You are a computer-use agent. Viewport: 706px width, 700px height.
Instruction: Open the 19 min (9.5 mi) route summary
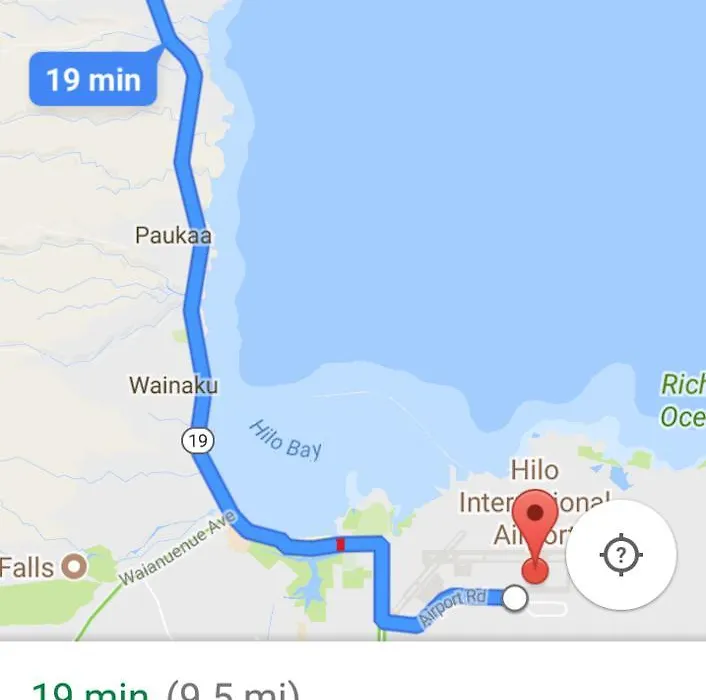click(165, 690)
